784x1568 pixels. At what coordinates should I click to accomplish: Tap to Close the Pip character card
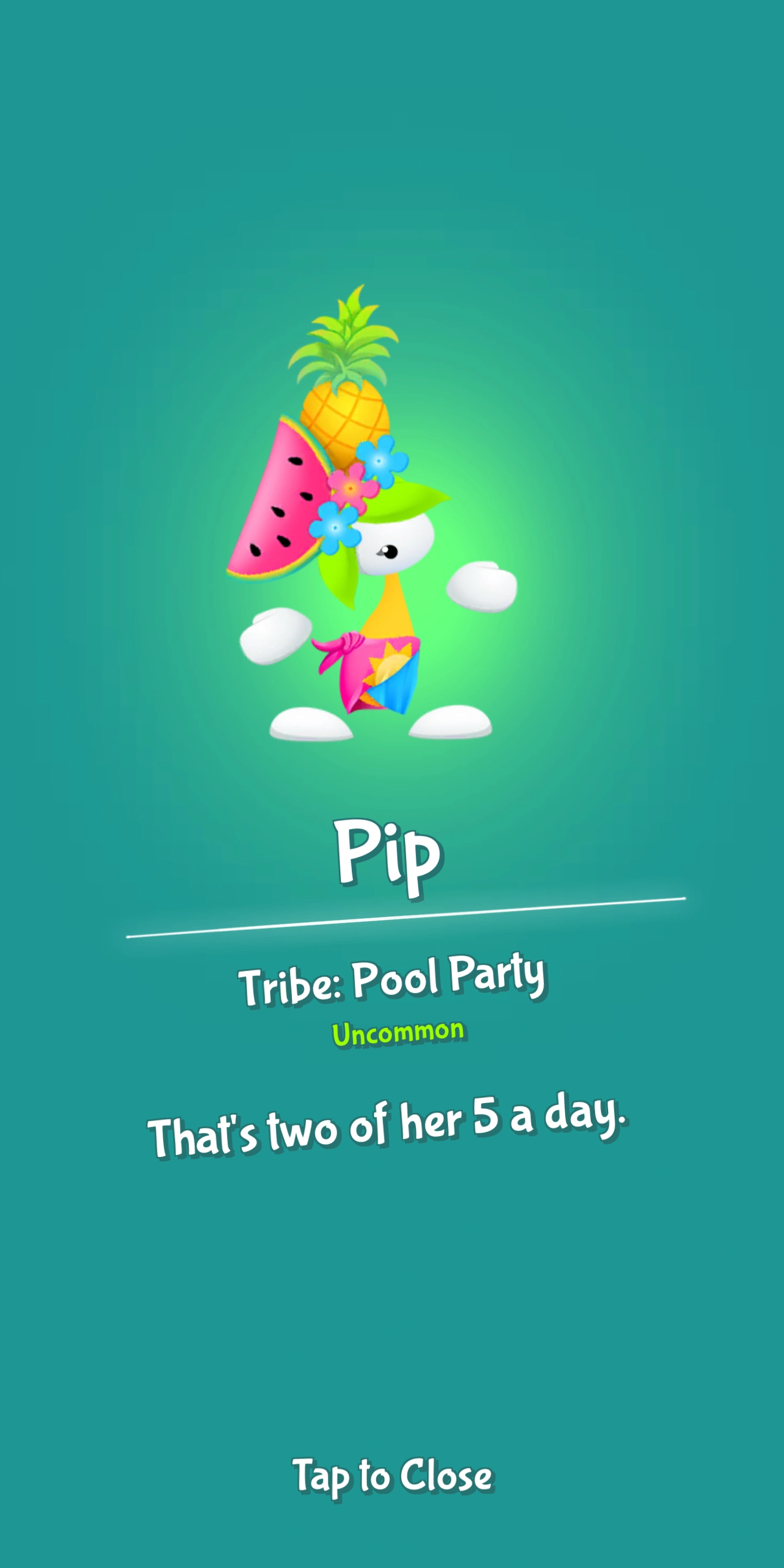point(393,1475)
